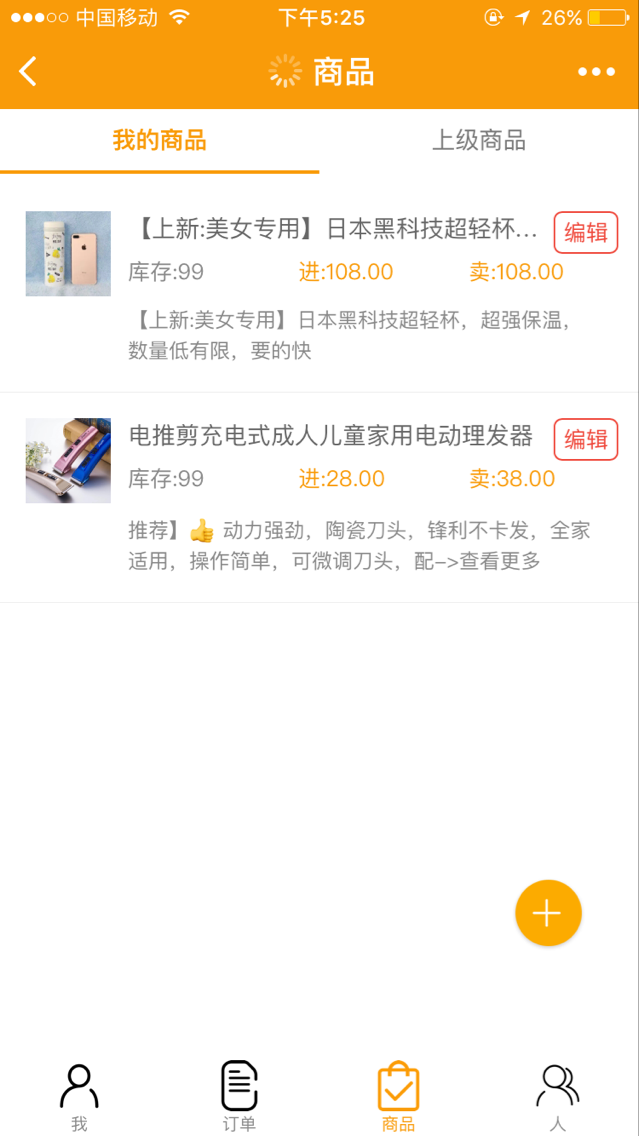Switch to the 上级商品 tab

tap(478, 140)
